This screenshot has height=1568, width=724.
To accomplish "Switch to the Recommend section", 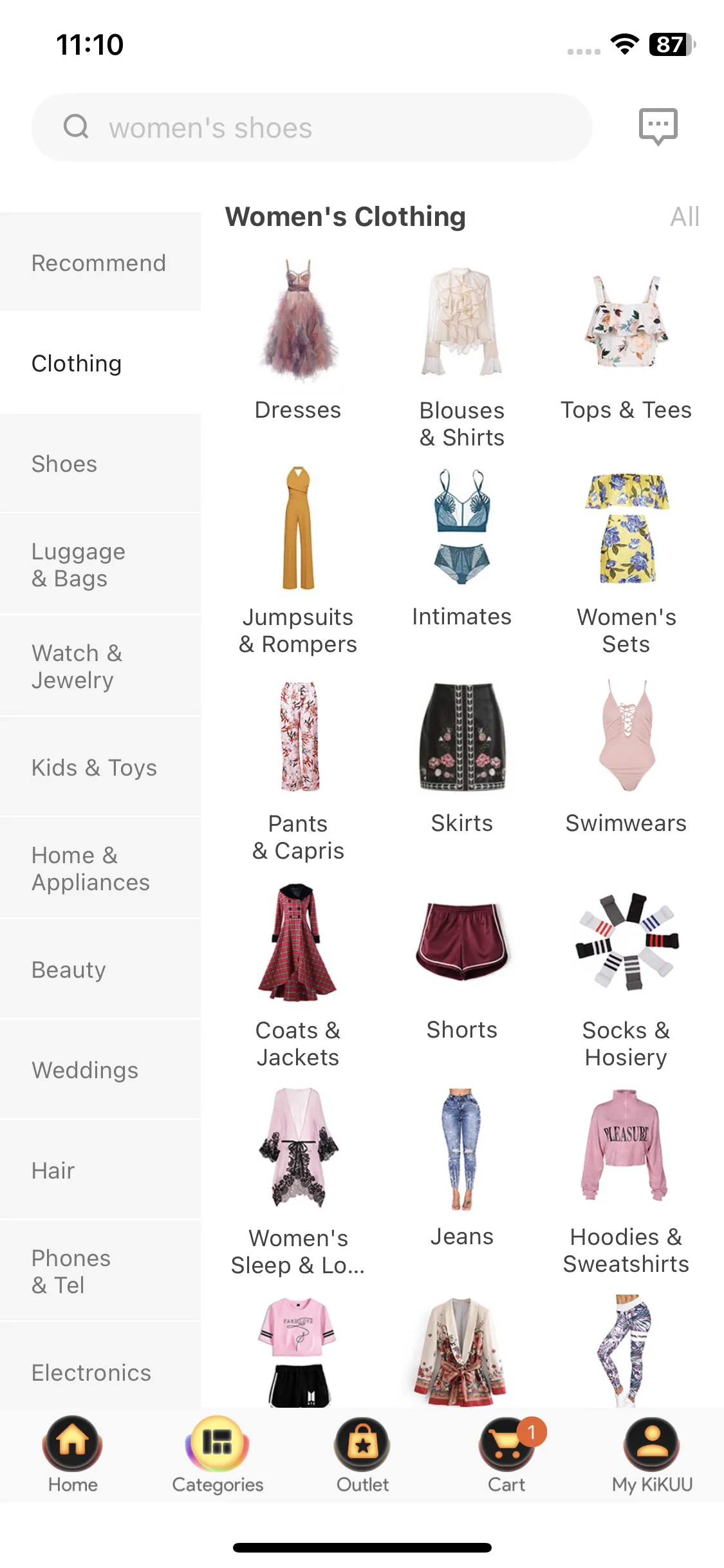I will coord(98,263).
